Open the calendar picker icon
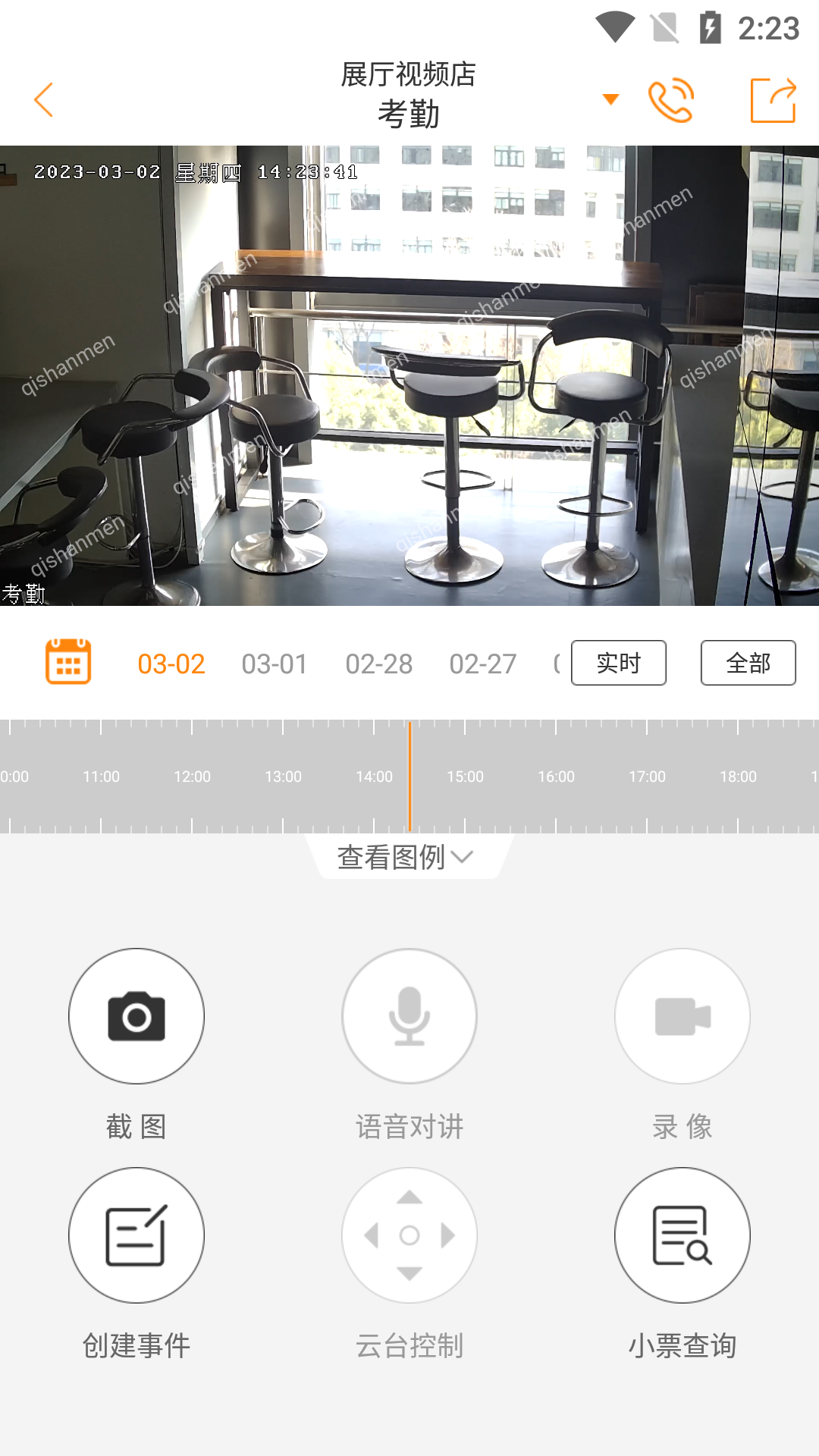 pos(68,661)
